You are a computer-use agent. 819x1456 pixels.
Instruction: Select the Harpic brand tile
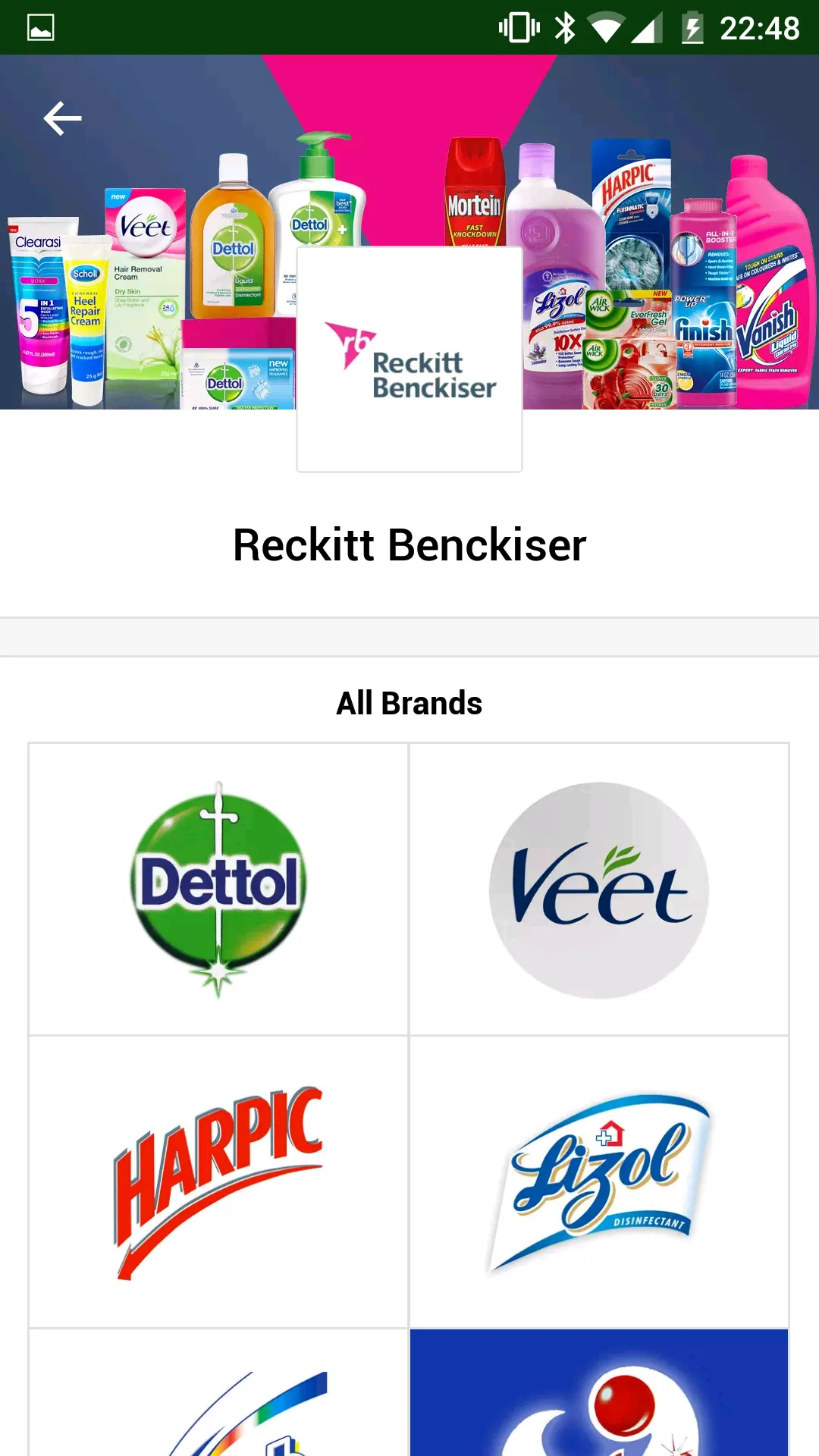click(218, 1181)
